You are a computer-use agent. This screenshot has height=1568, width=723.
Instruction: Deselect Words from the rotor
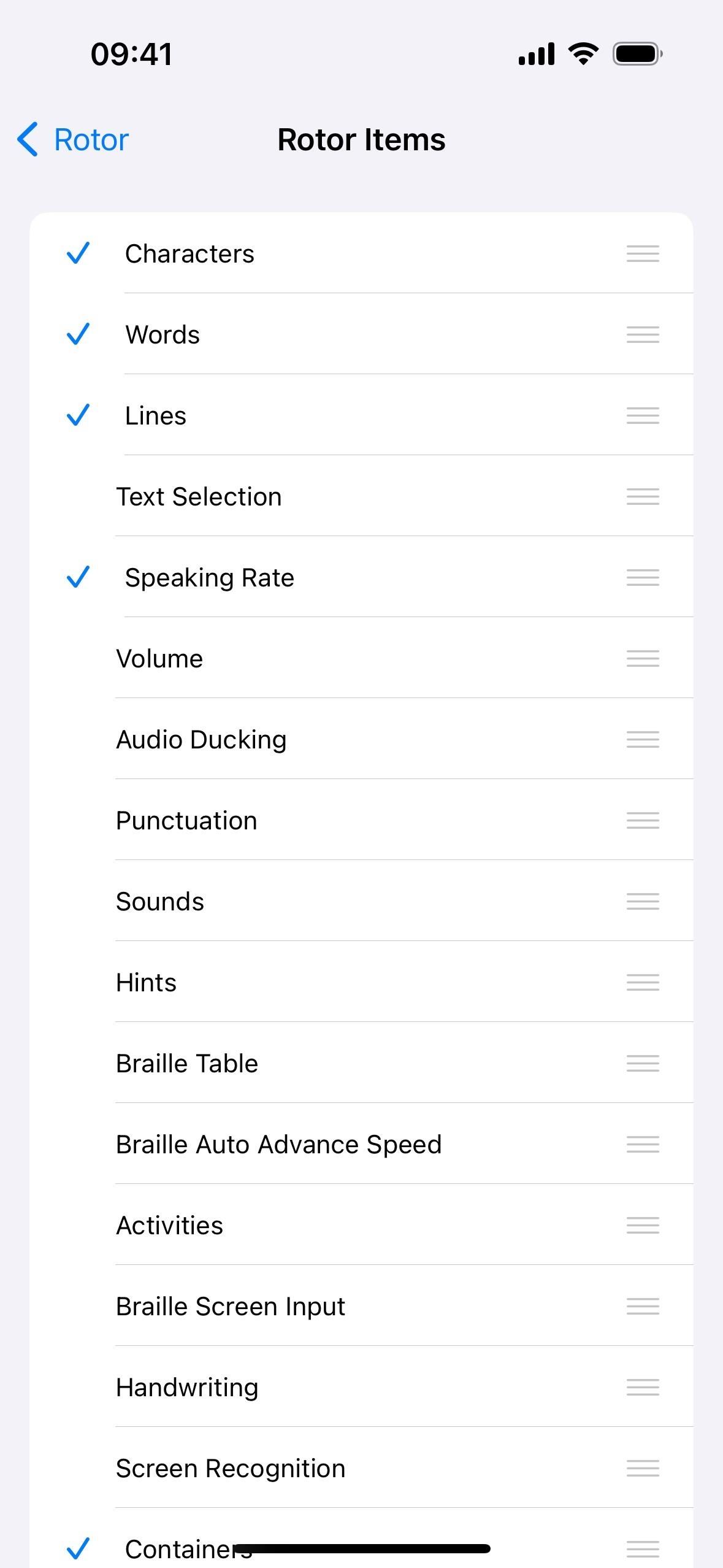tap(361, 334)
